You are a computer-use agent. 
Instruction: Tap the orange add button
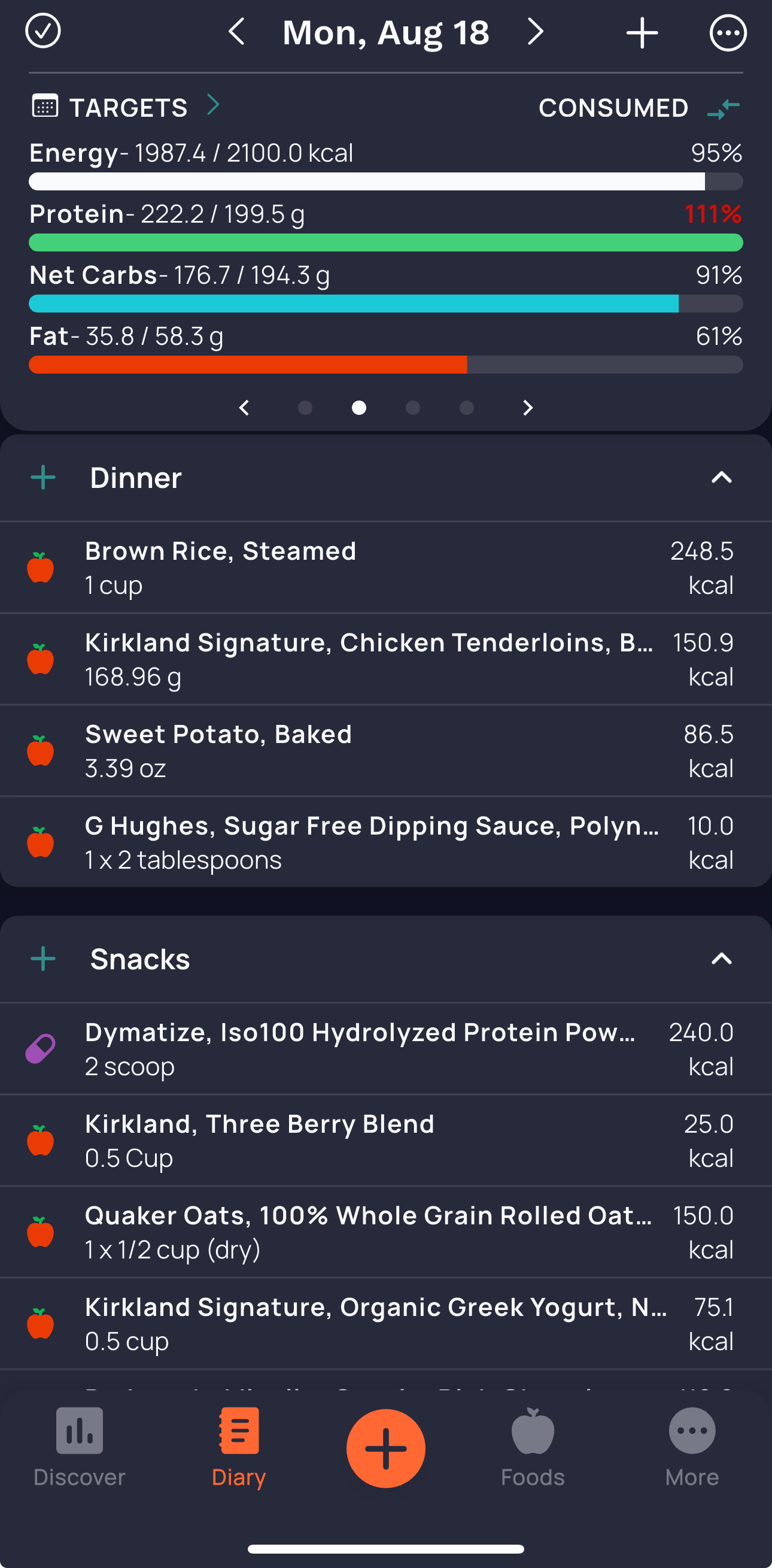[385, 1448]
